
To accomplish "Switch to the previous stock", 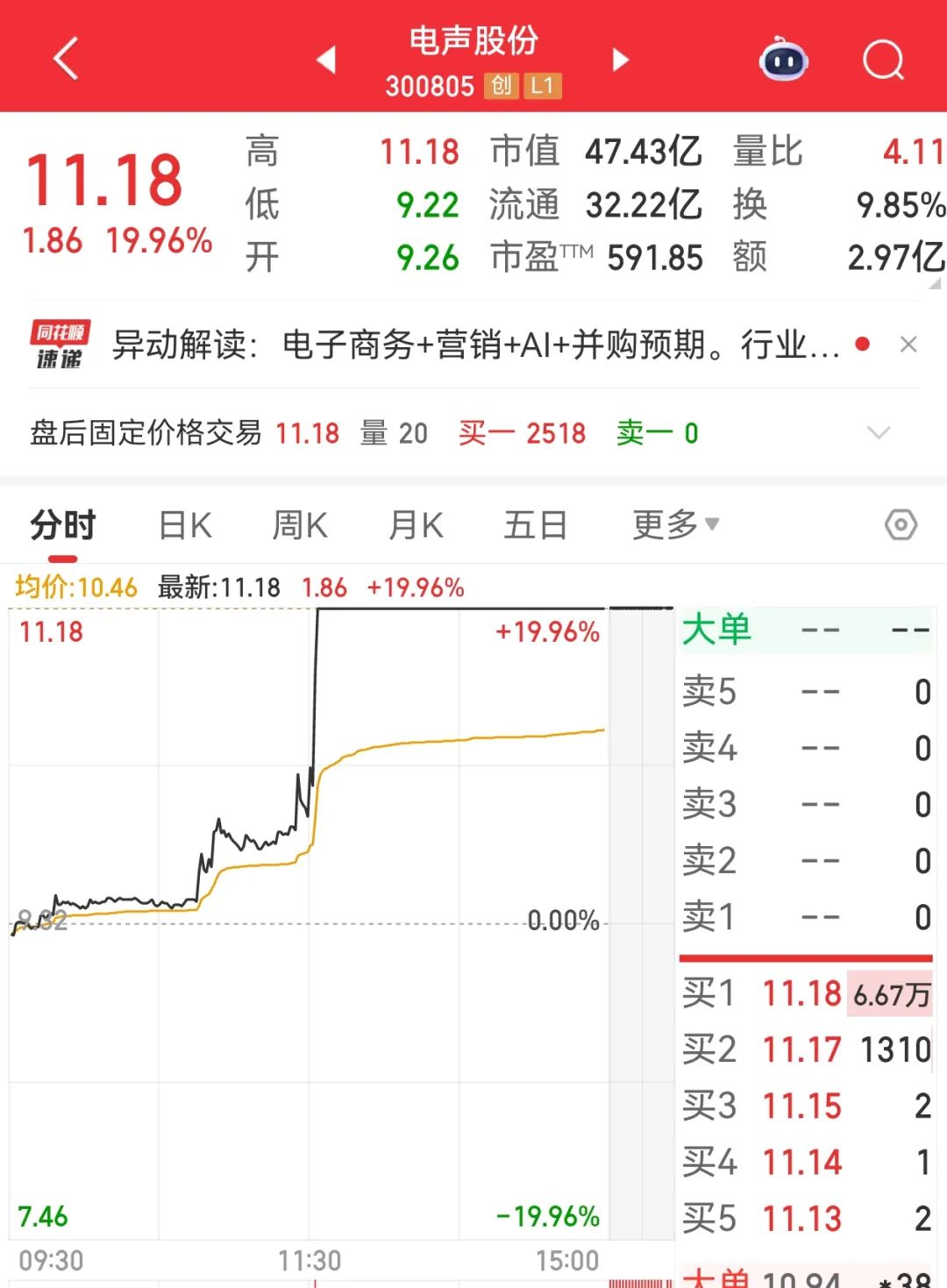I will coord(326,60).
